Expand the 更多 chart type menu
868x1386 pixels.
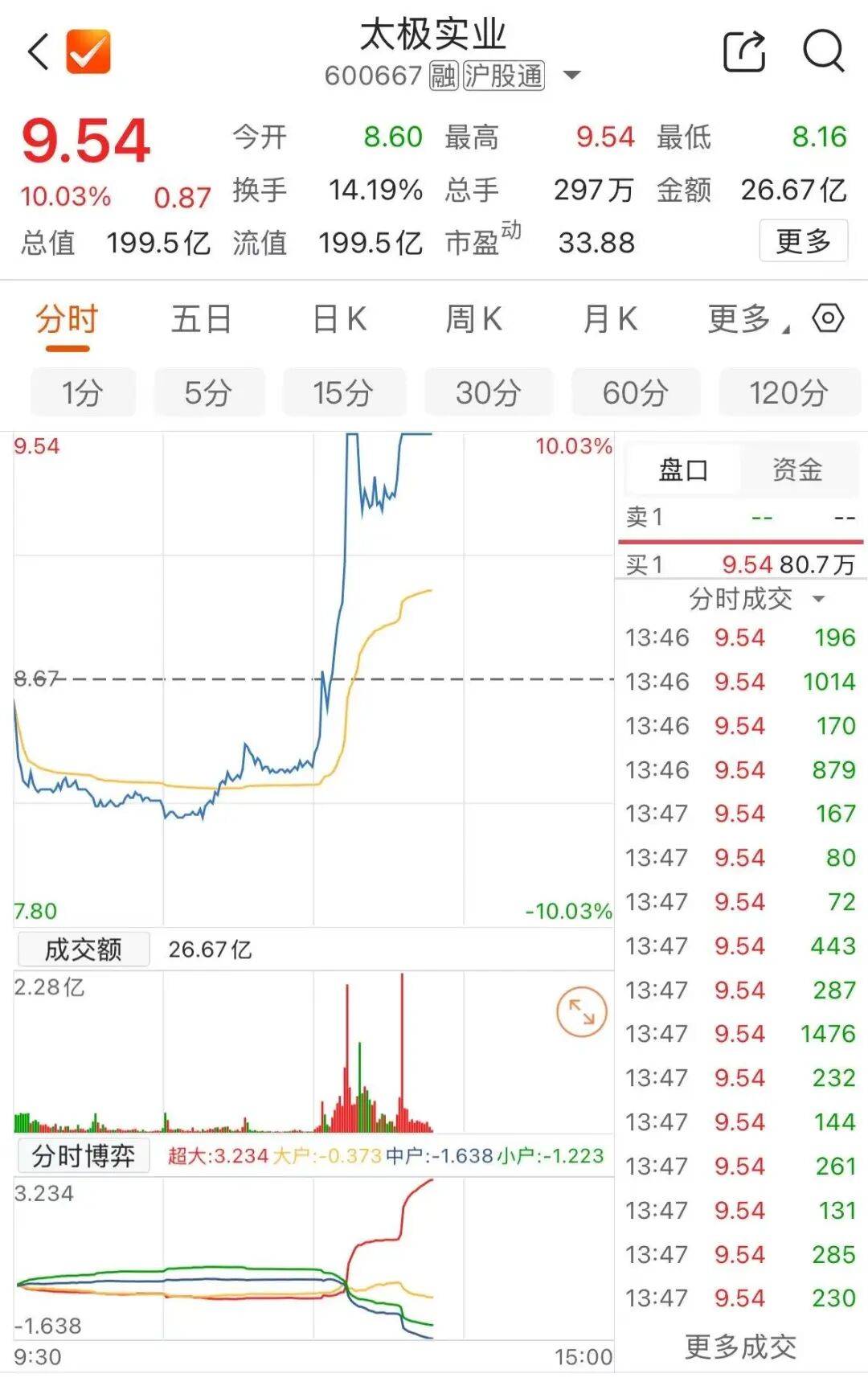(739, 319)
